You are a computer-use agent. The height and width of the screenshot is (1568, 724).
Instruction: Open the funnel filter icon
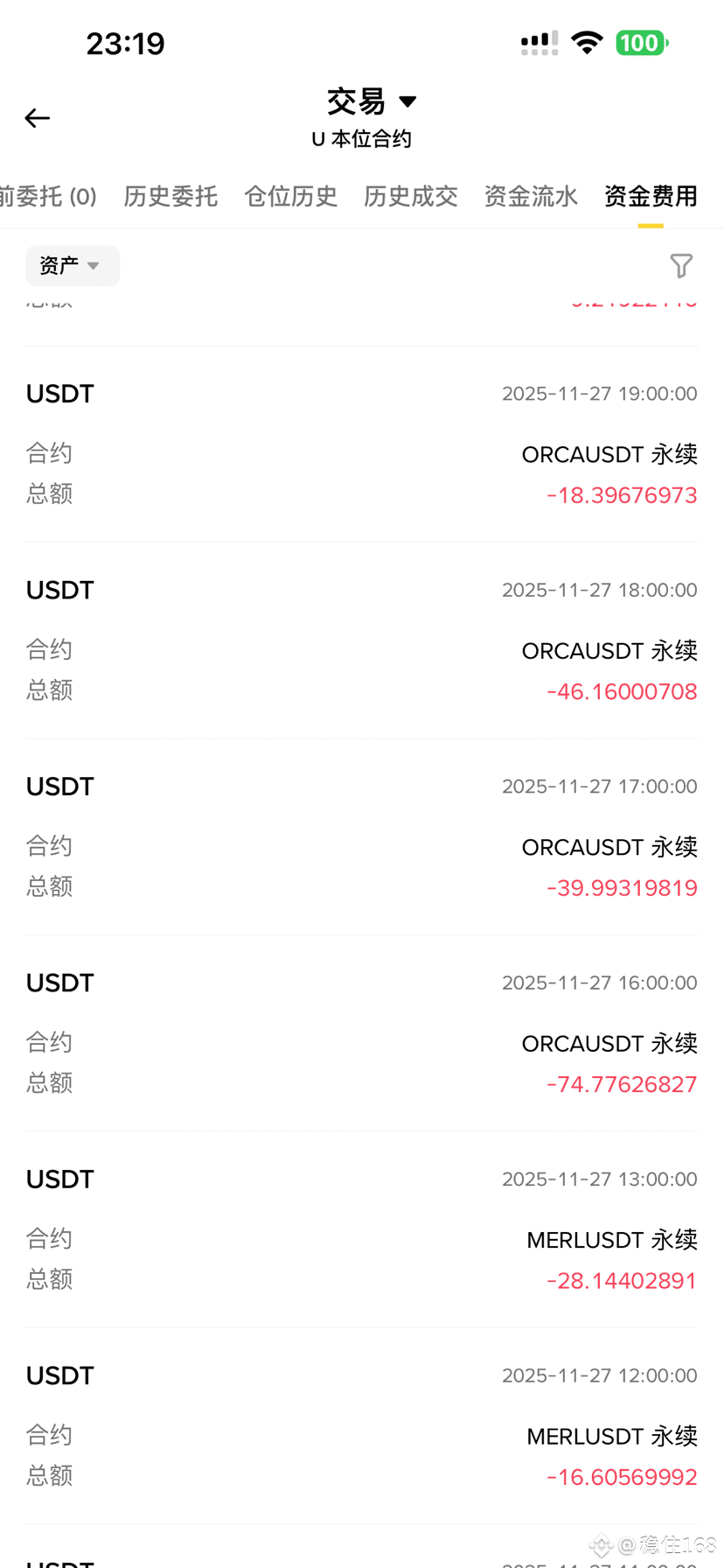click(681, 266)
